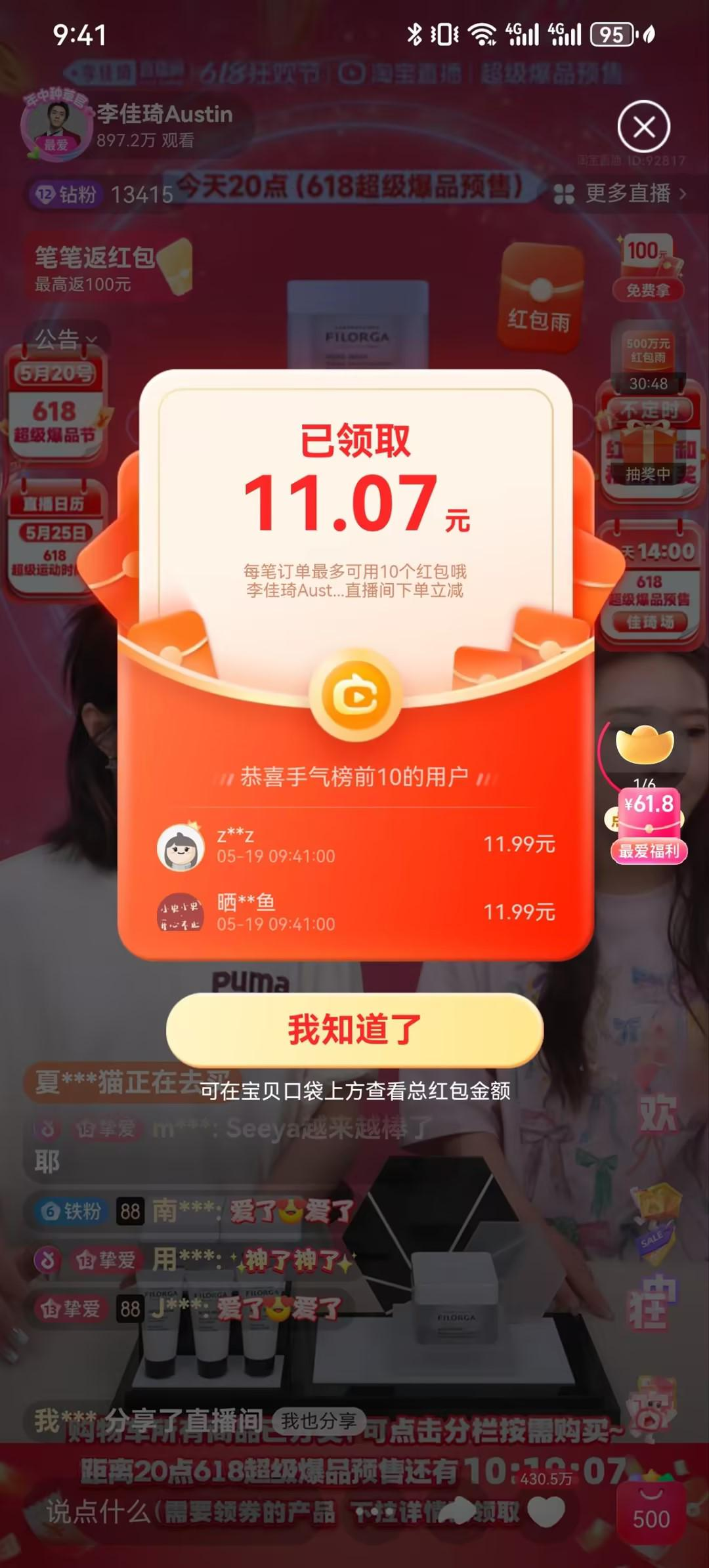Tap the 我知道了 button

point(354,1029)
